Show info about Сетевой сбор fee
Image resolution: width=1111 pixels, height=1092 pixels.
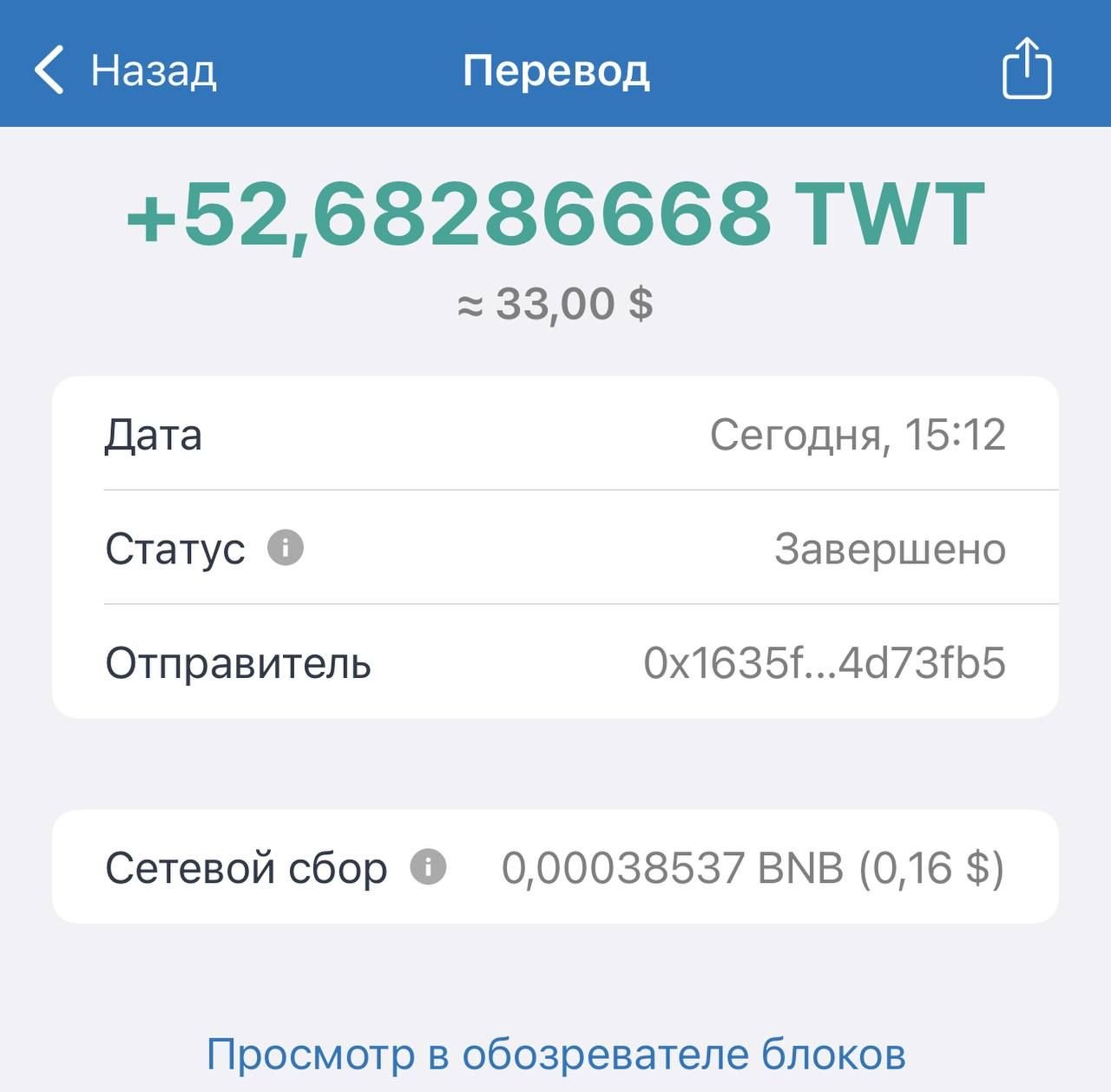428,866
